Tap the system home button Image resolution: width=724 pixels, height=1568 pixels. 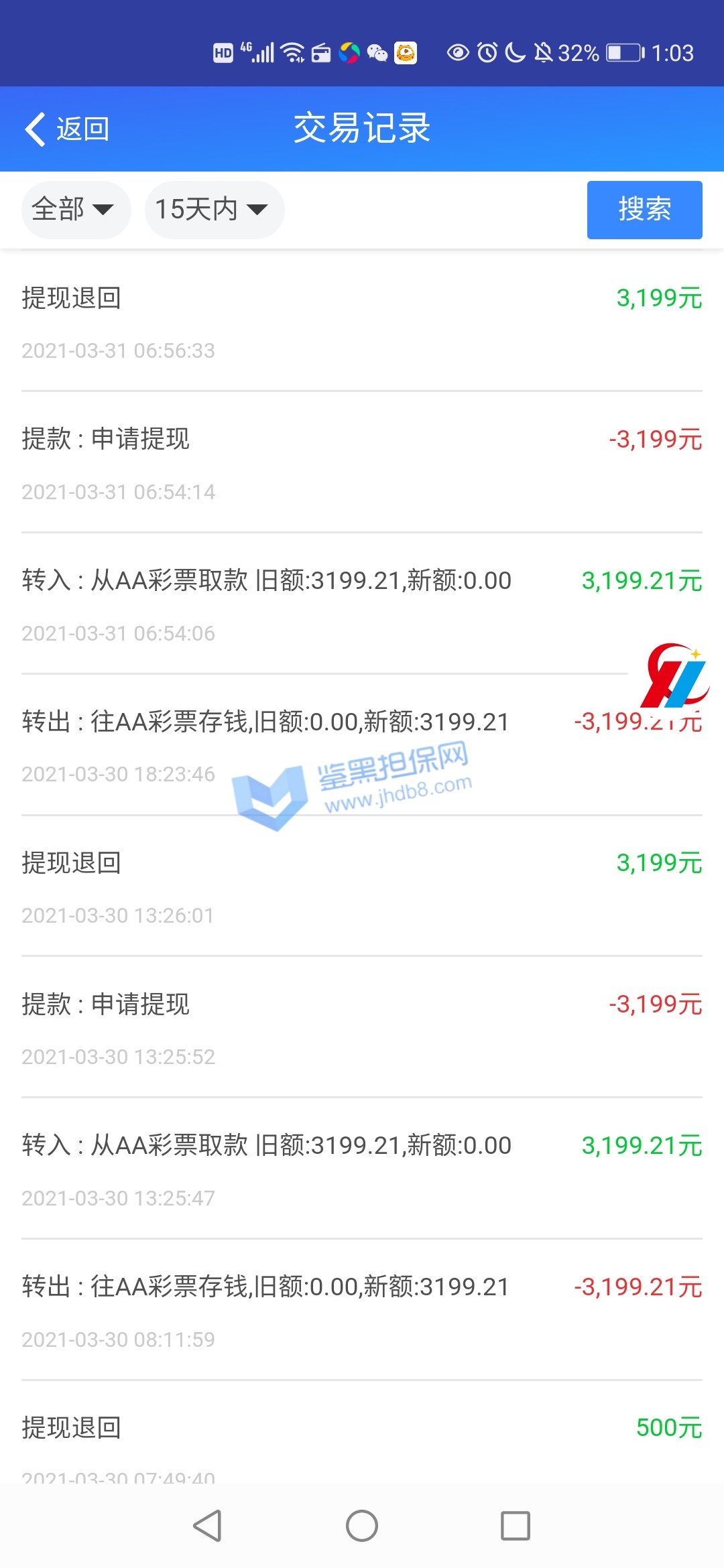point(362,1526)
